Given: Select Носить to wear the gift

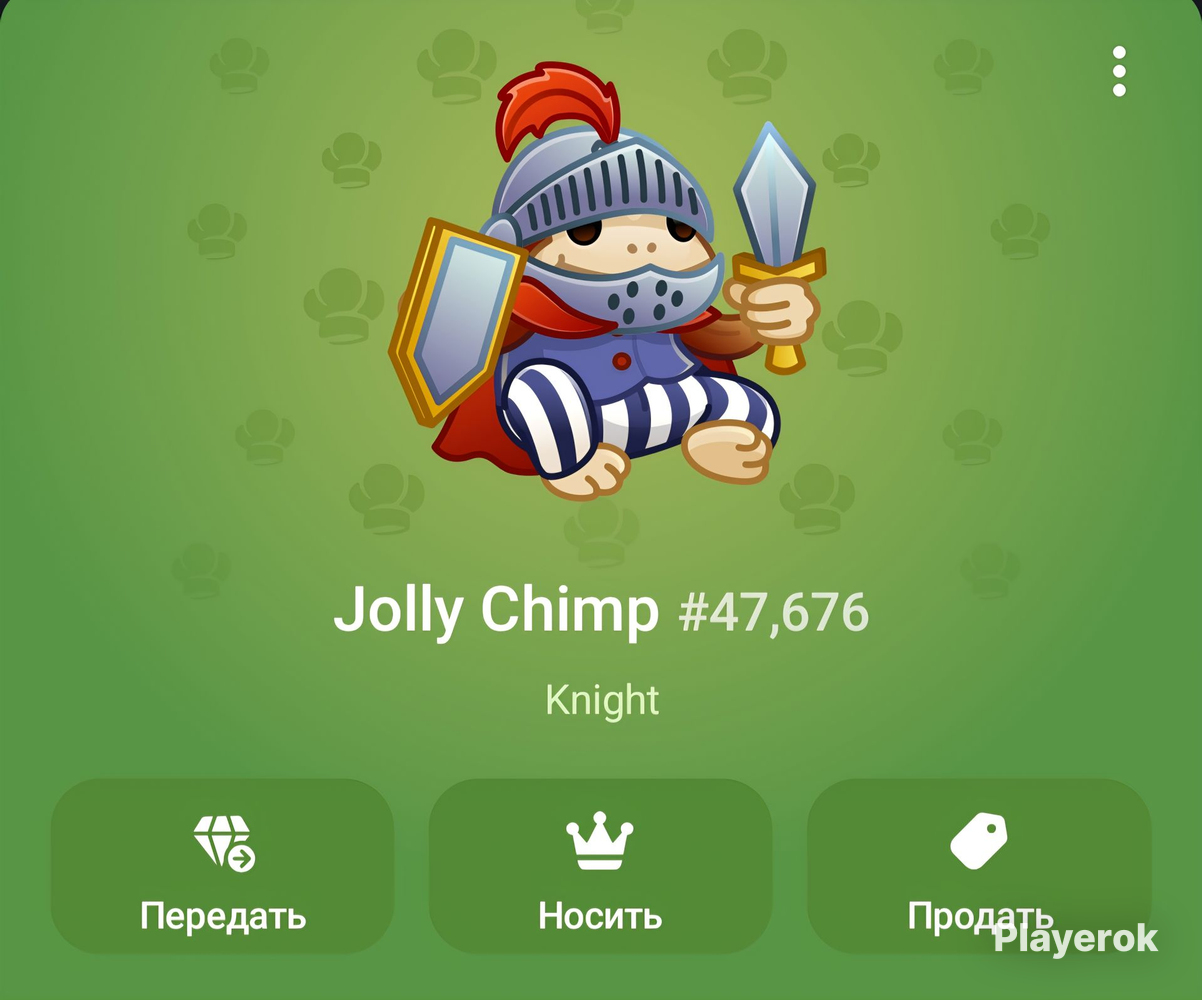Looking at the screenshot, I should pos(600,866).
